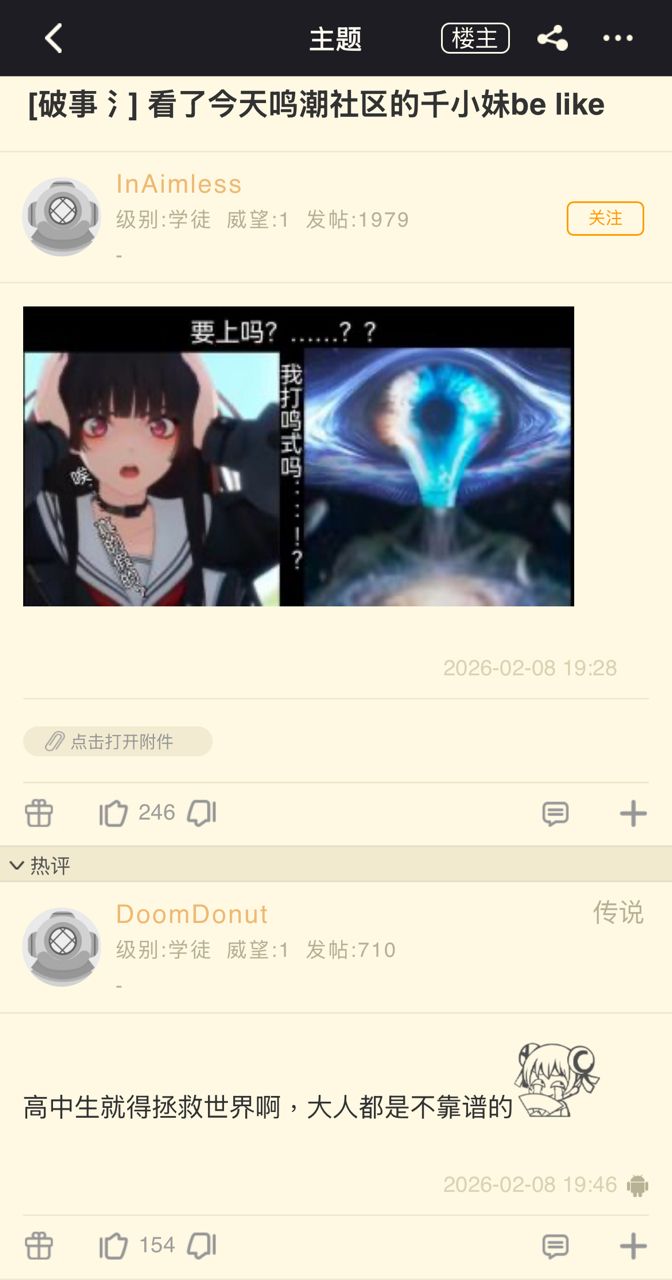672x1280 pixels.
Task: Dislike DoomDonut's comment
Action: coord(202,1246)
